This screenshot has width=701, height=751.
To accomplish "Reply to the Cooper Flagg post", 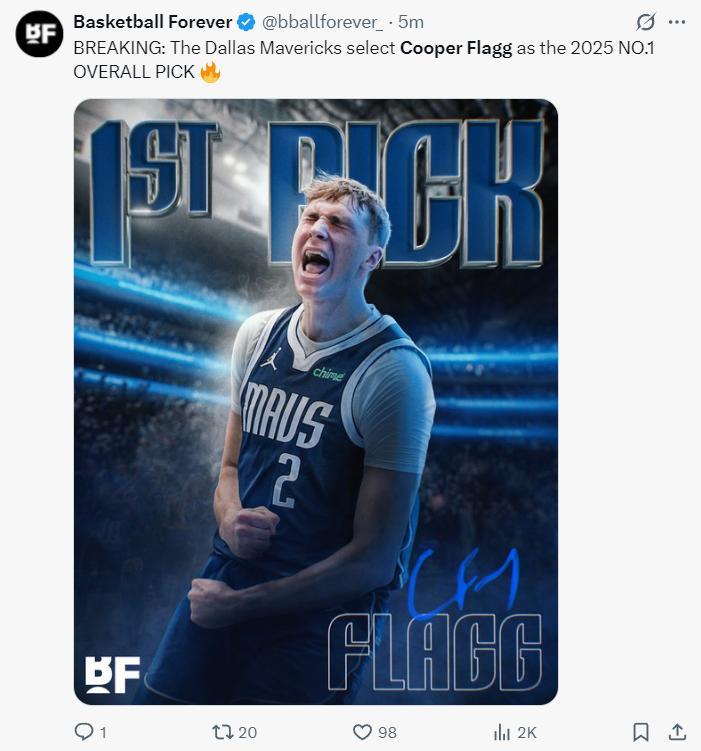I will 84,732.
